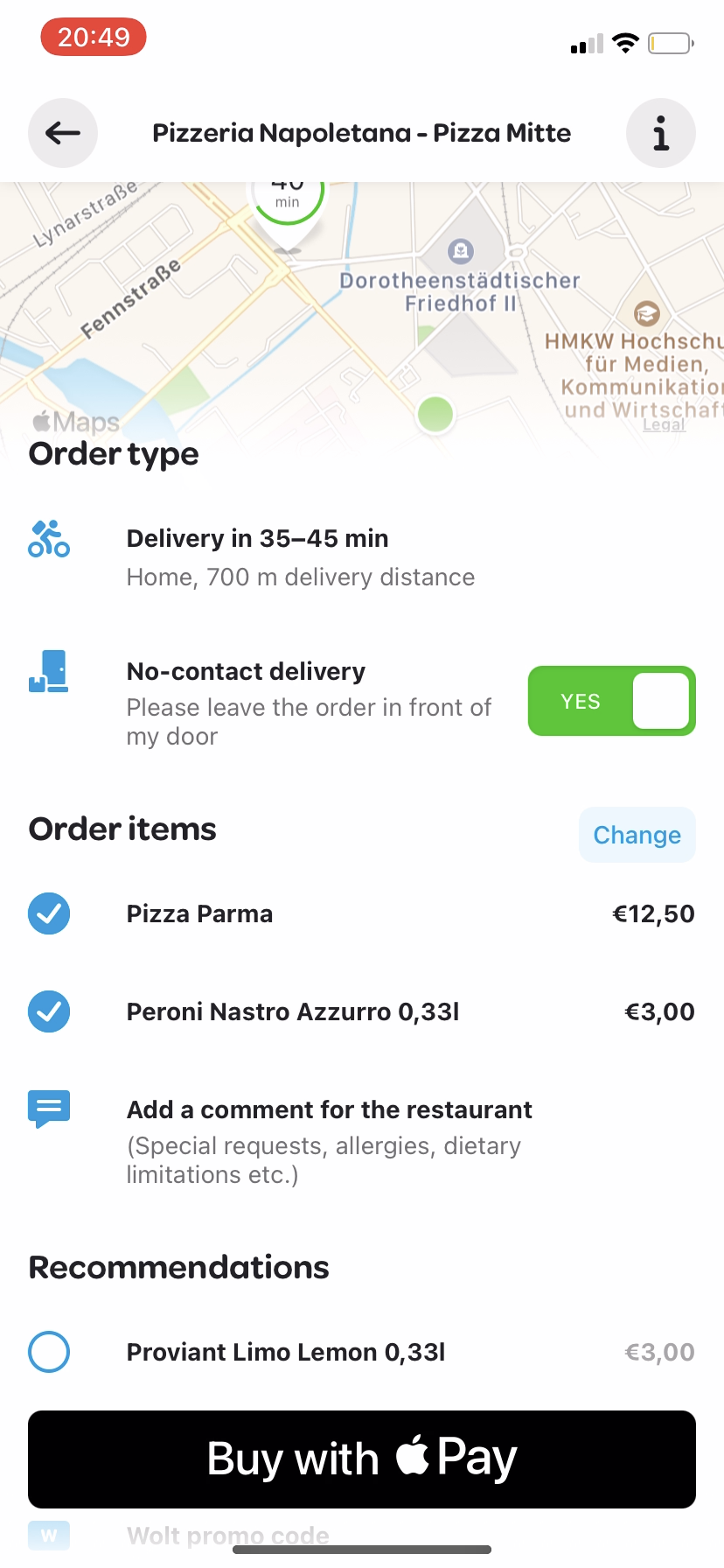
Task: Tap the Recommendations section header
Action: 178,1266
